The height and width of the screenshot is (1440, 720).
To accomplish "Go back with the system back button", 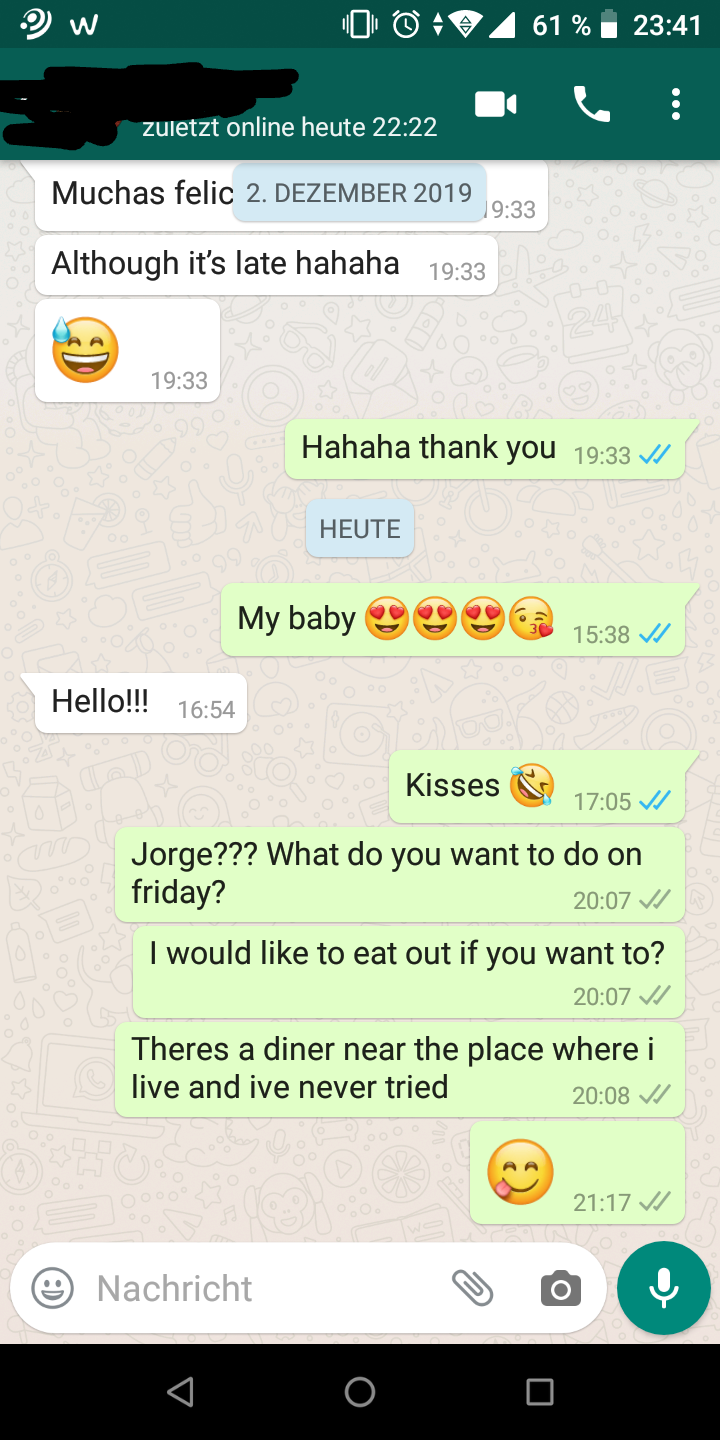I will pos(180,1392).
